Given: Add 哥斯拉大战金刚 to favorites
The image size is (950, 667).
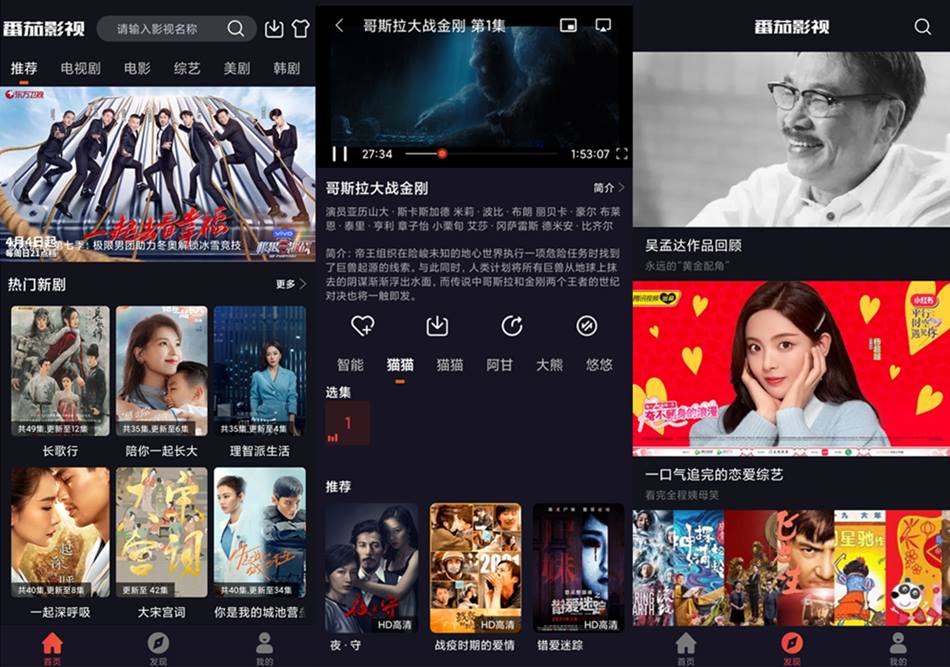Looking at the screenshot, I should pos(362,325).
